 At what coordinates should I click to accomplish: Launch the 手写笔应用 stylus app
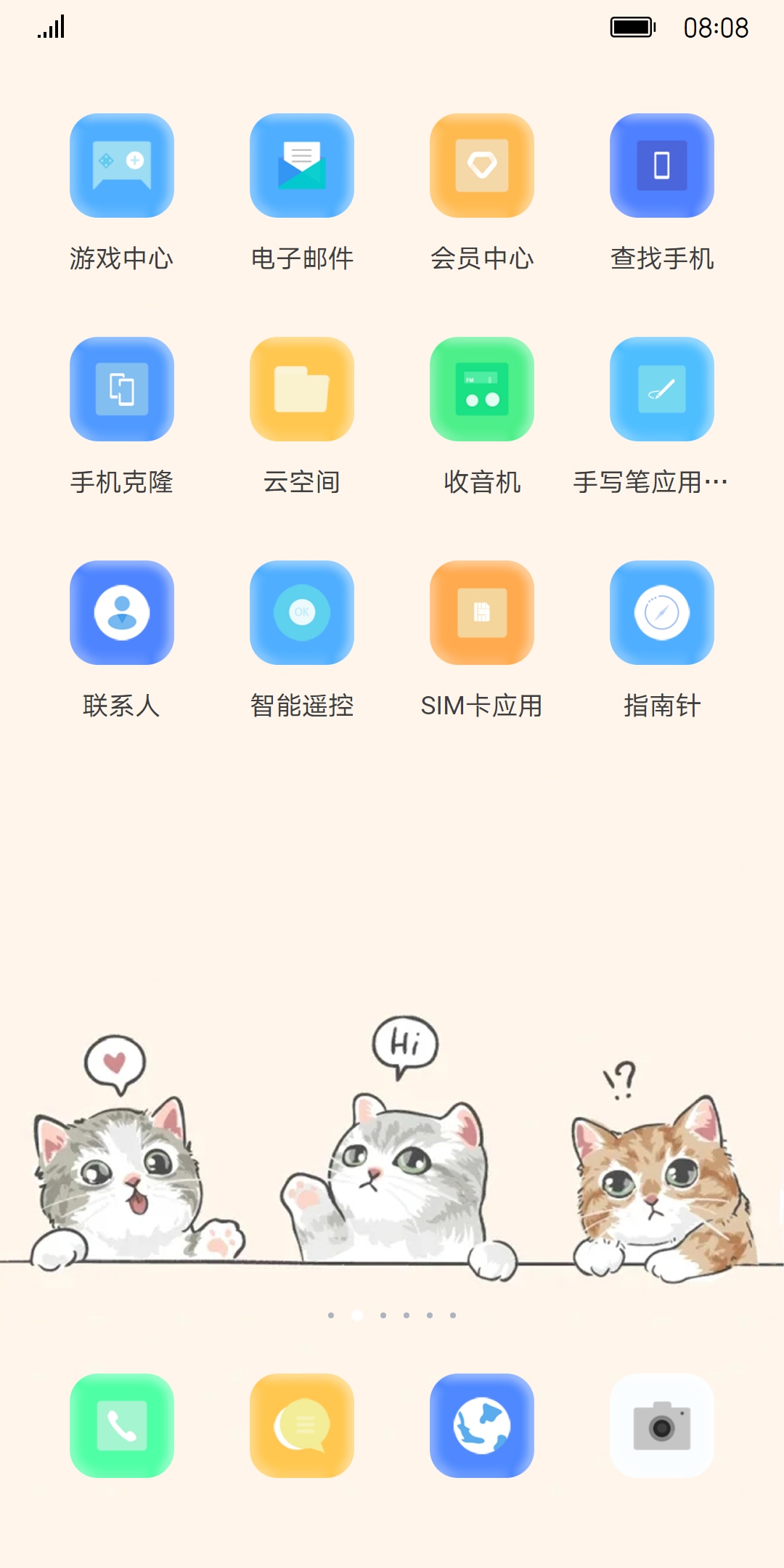[x=662, y=389]
